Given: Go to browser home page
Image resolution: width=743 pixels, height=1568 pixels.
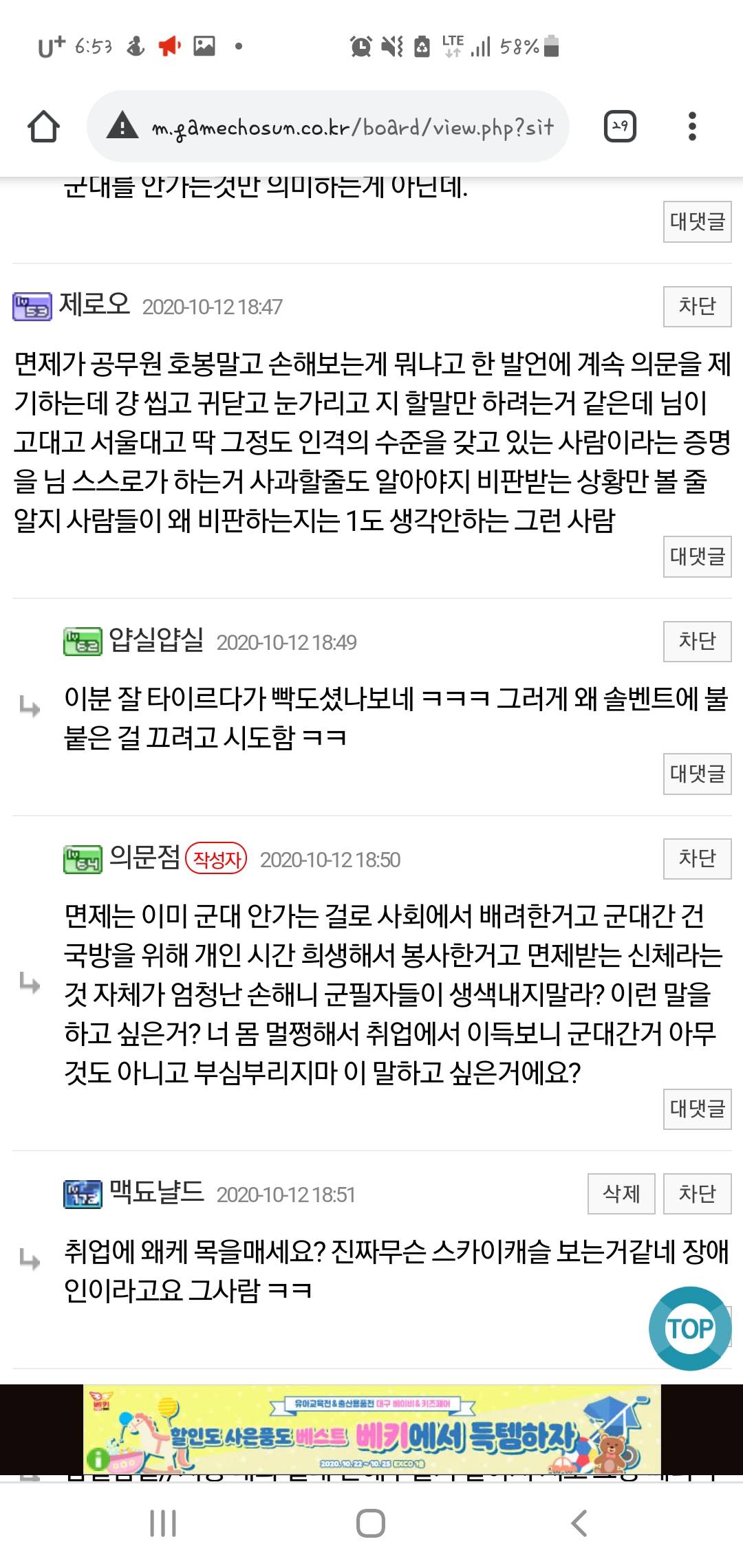Looking at the screenshot, I should pos(43,127).
